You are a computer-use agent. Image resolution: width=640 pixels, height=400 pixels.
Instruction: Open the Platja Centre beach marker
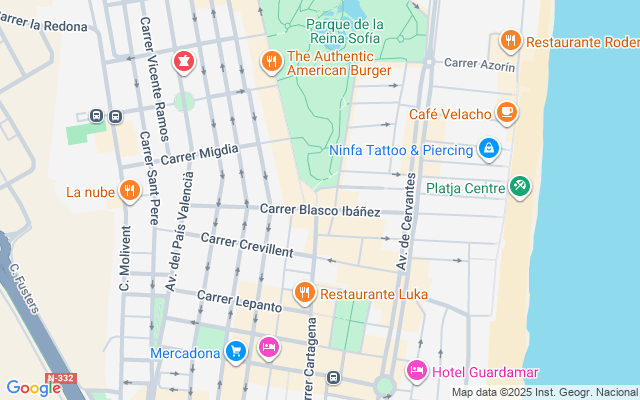pos(520,188)
